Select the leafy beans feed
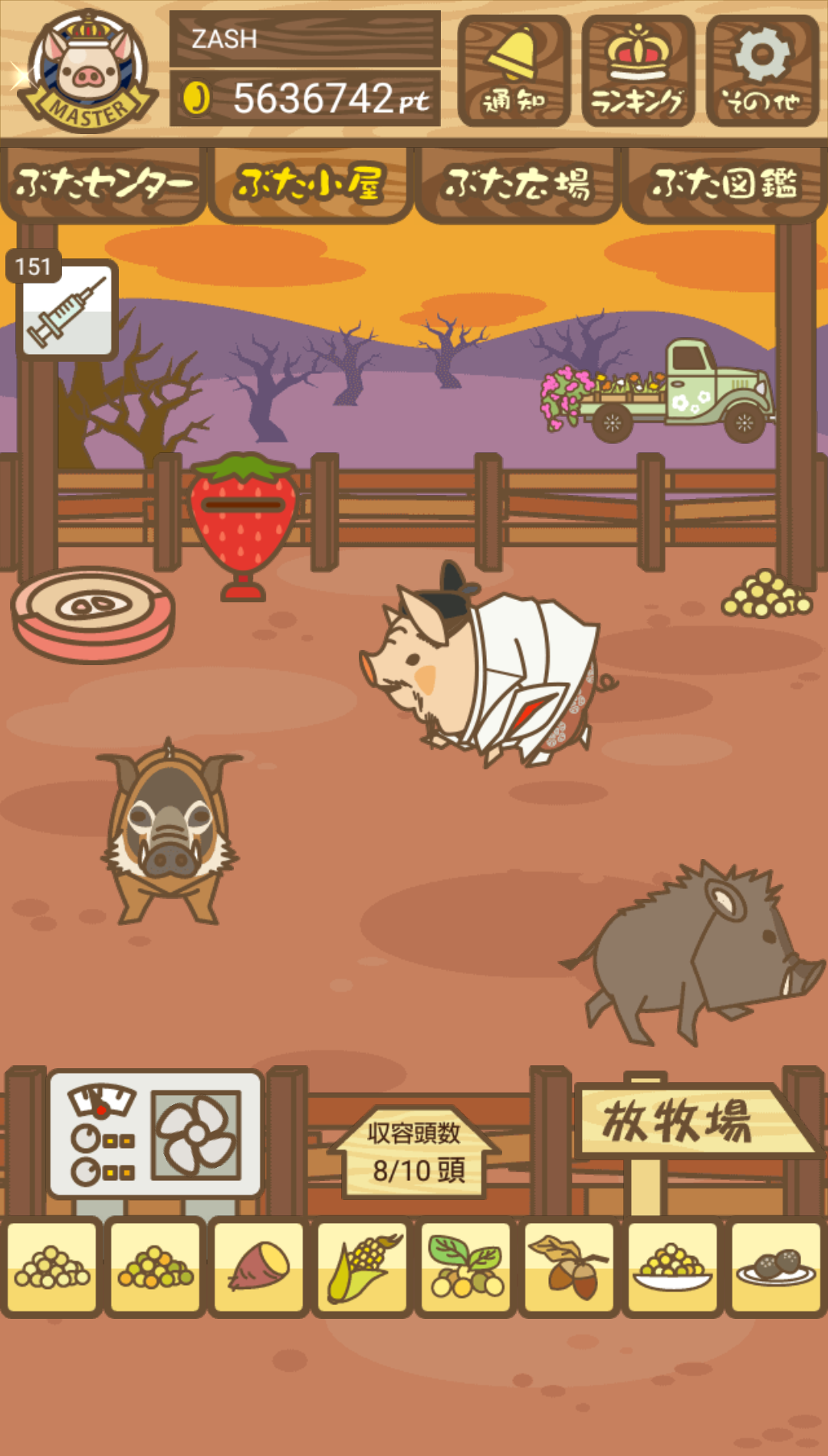Screen dimensions: 828x1456 pos(466,1267)
